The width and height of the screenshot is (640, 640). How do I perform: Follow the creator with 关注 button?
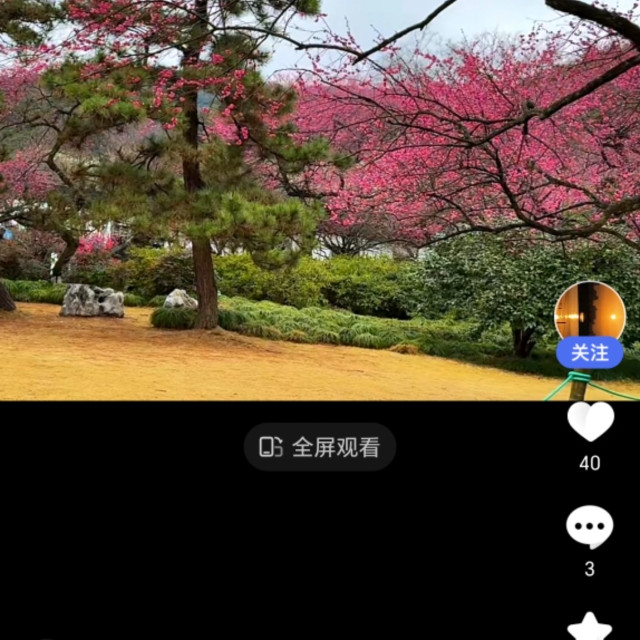(x=590, y=353)
